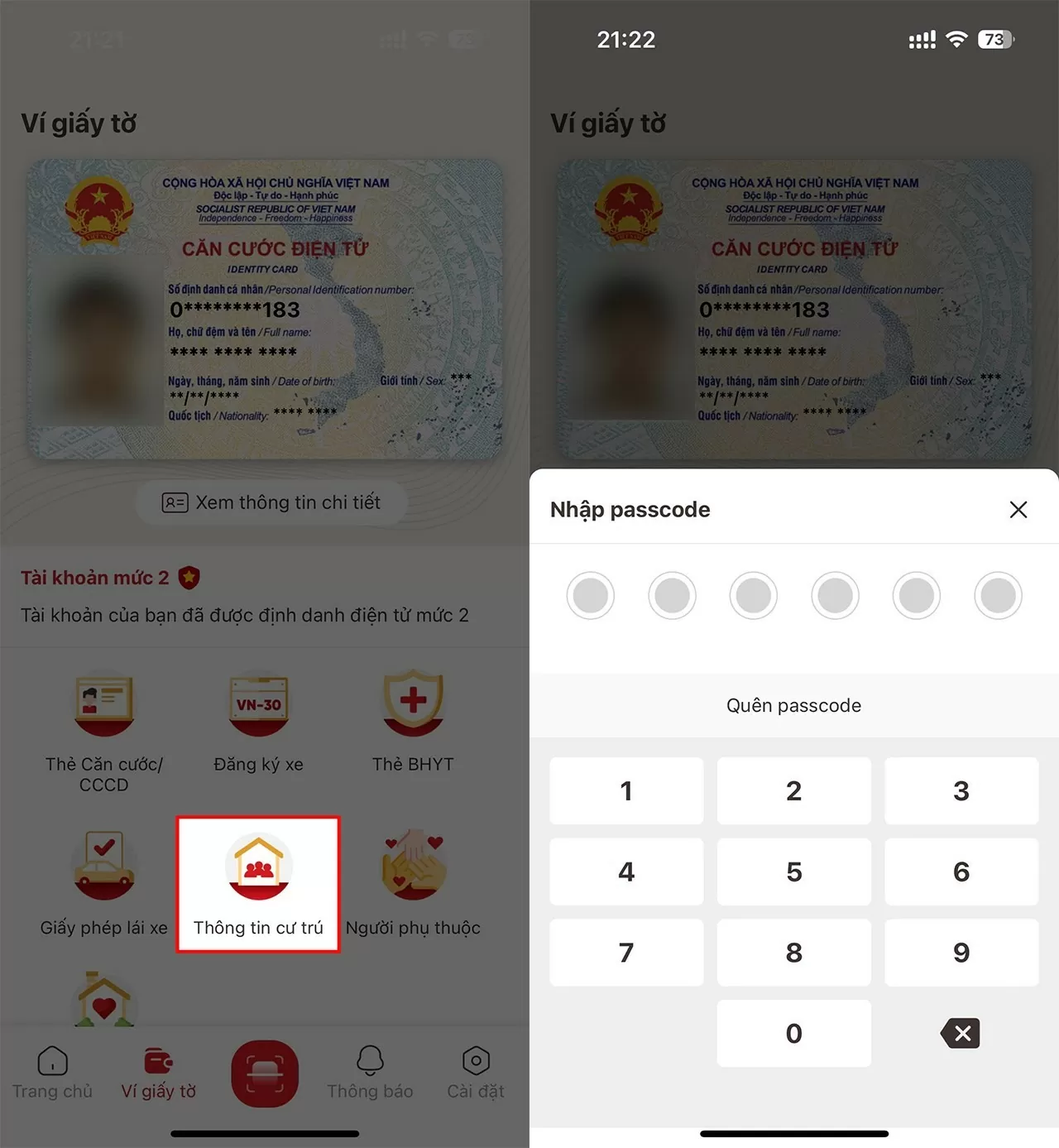The image size is (1059, 1148).
Task: Close the Nhập passcode dialog
Action: click(x=1018, y=510)
